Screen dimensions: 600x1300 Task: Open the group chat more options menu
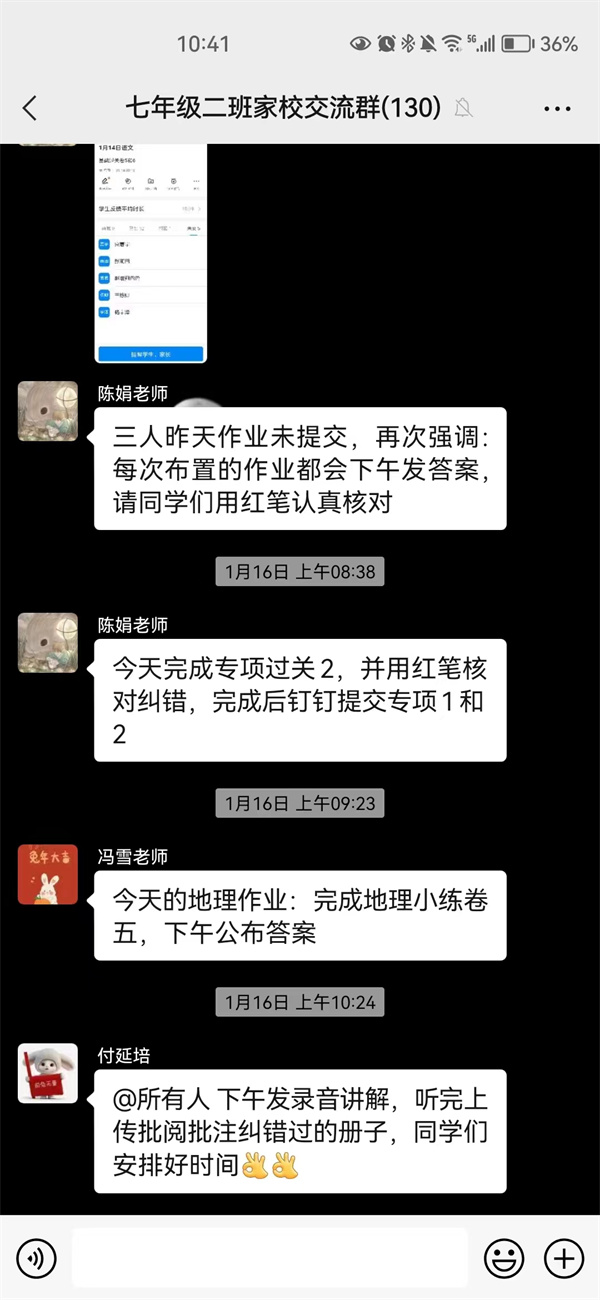point(557,108)
